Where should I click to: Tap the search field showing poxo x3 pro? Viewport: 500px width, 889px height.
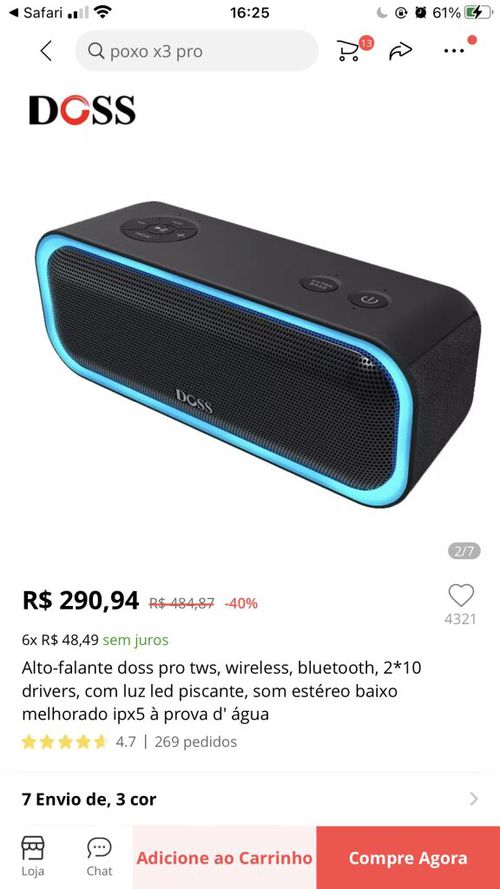pyautogui.click(x=197, y=51)
